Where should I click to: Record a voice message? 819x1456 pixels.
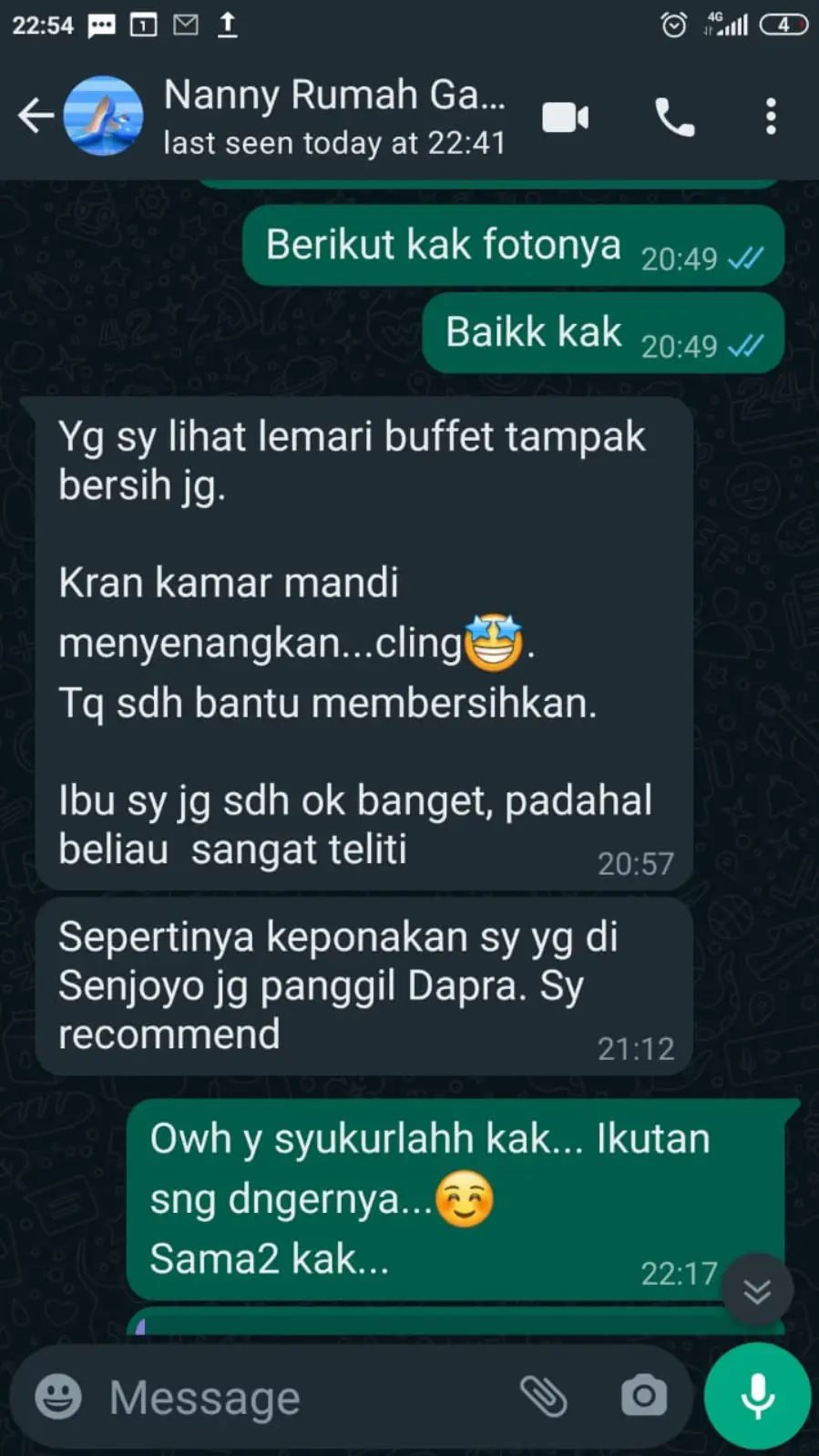click(757, 1396)
